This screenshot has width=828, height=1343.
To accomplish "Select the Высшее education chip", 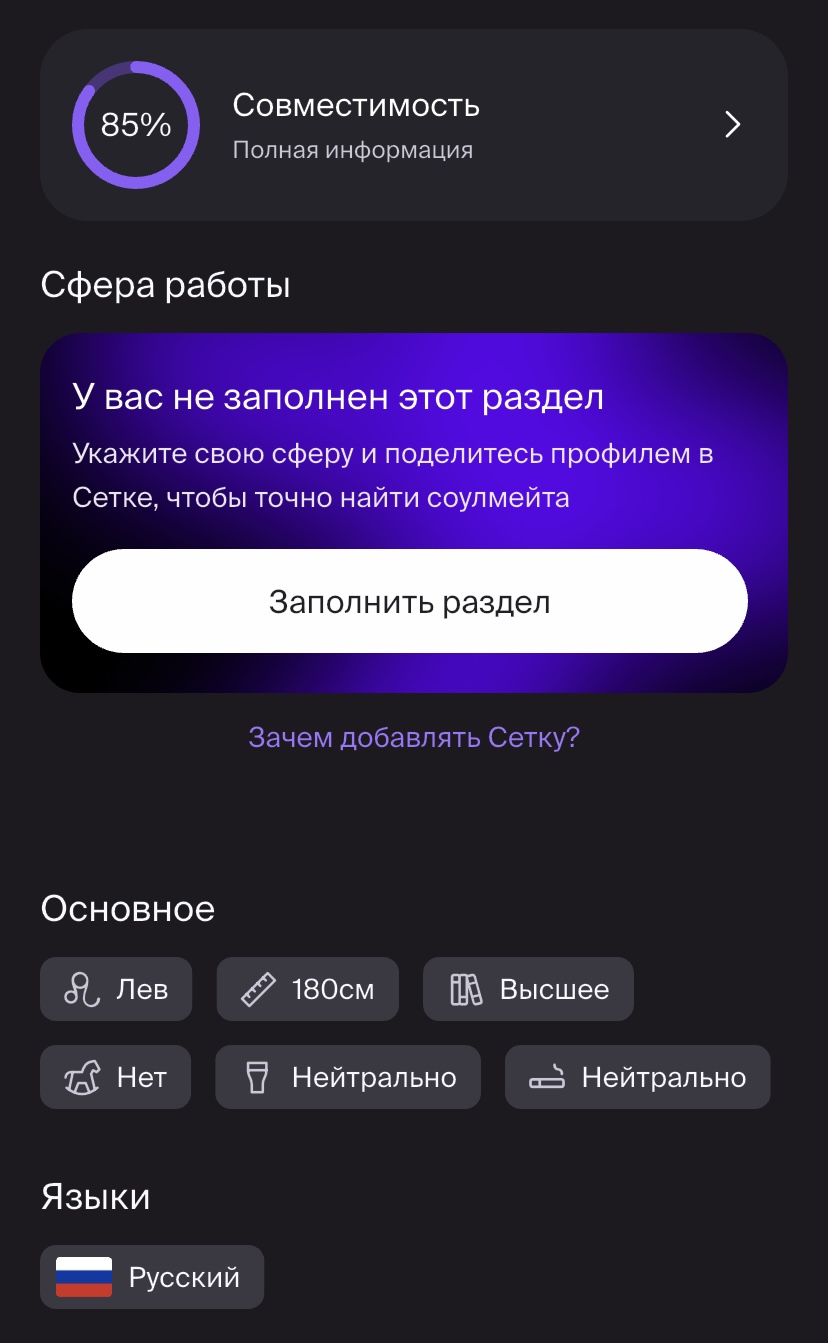I will (x=528, y=989).
